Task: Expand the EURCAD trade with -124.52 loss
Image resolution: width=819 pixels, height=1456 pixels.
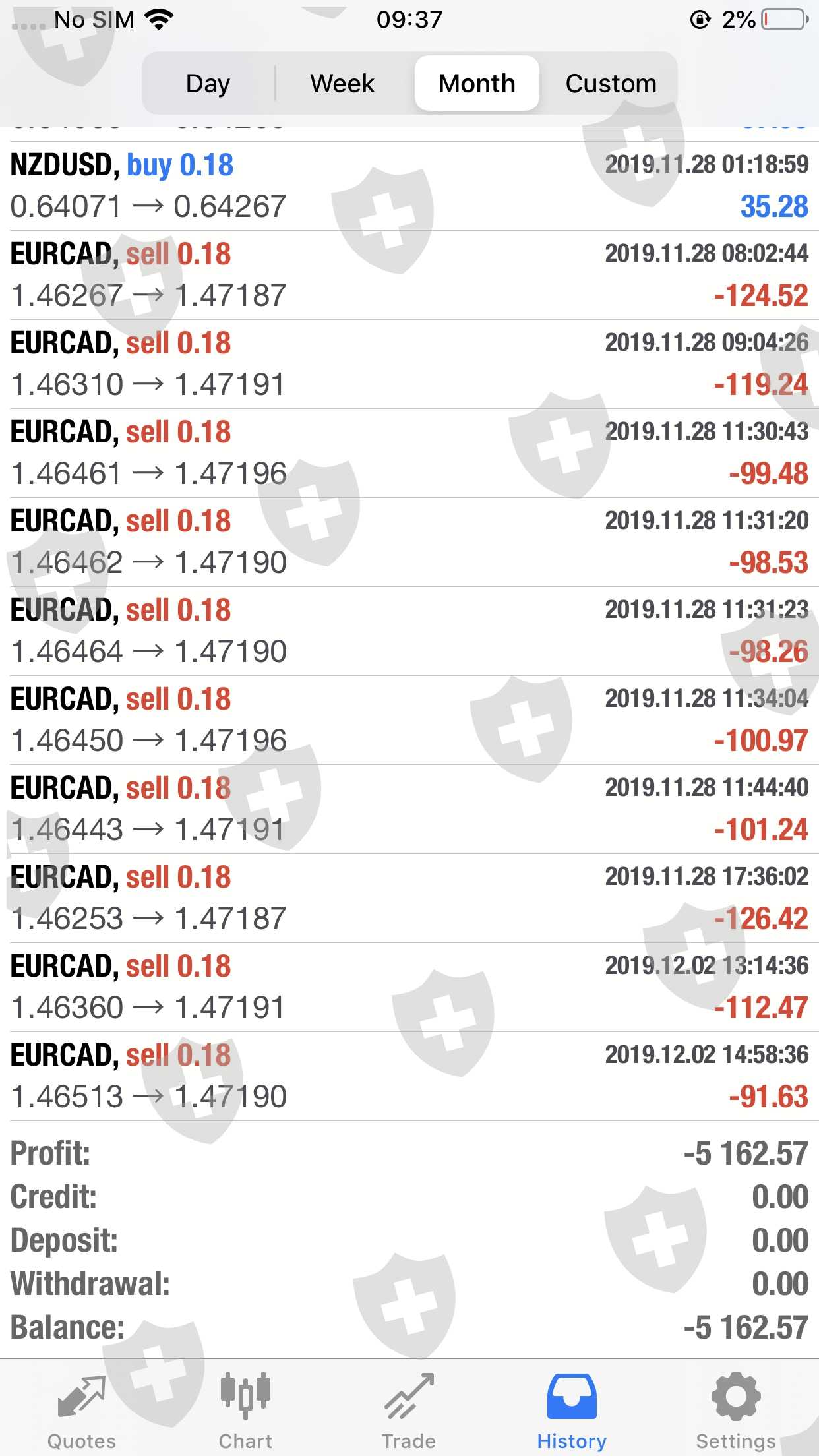Action: click(x=409, y=275)
